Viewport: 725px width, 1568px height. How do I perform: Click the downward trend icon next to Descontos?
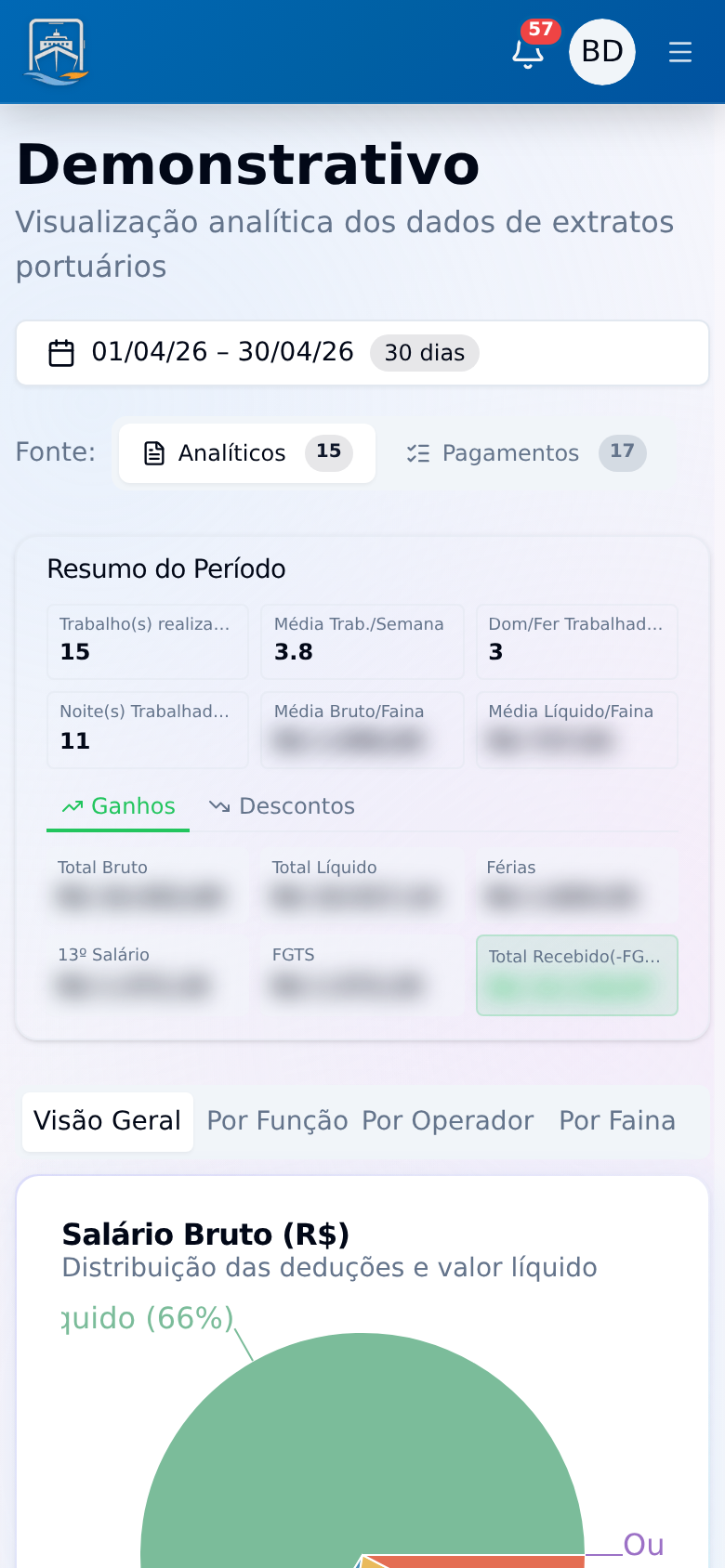tap(220, 806)
